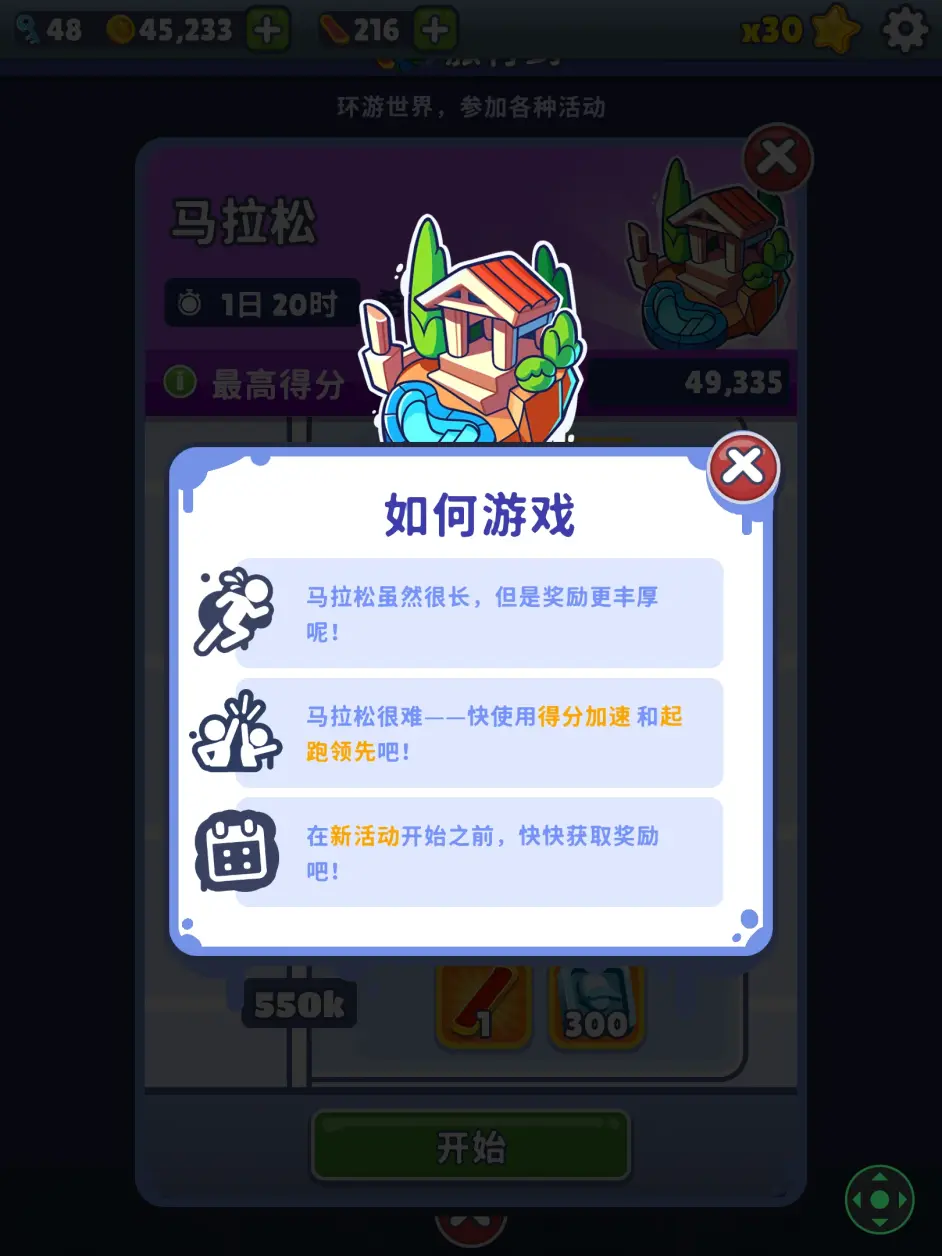942x1256 pixels.
Task: Close the 马拉松 event panel
Action: [777, 158]
